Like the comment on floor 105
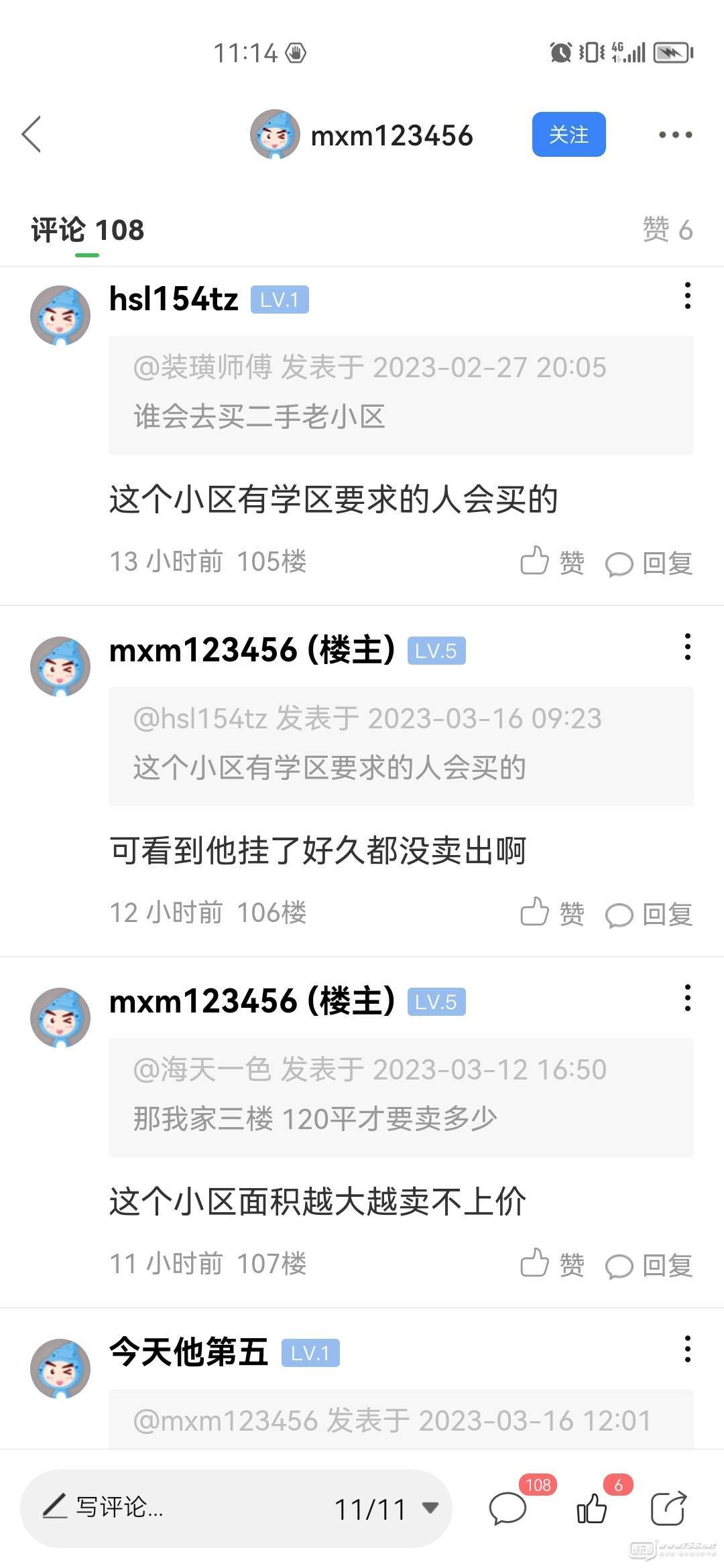Viewport: 724px width, 1568px height. point(552,562)
